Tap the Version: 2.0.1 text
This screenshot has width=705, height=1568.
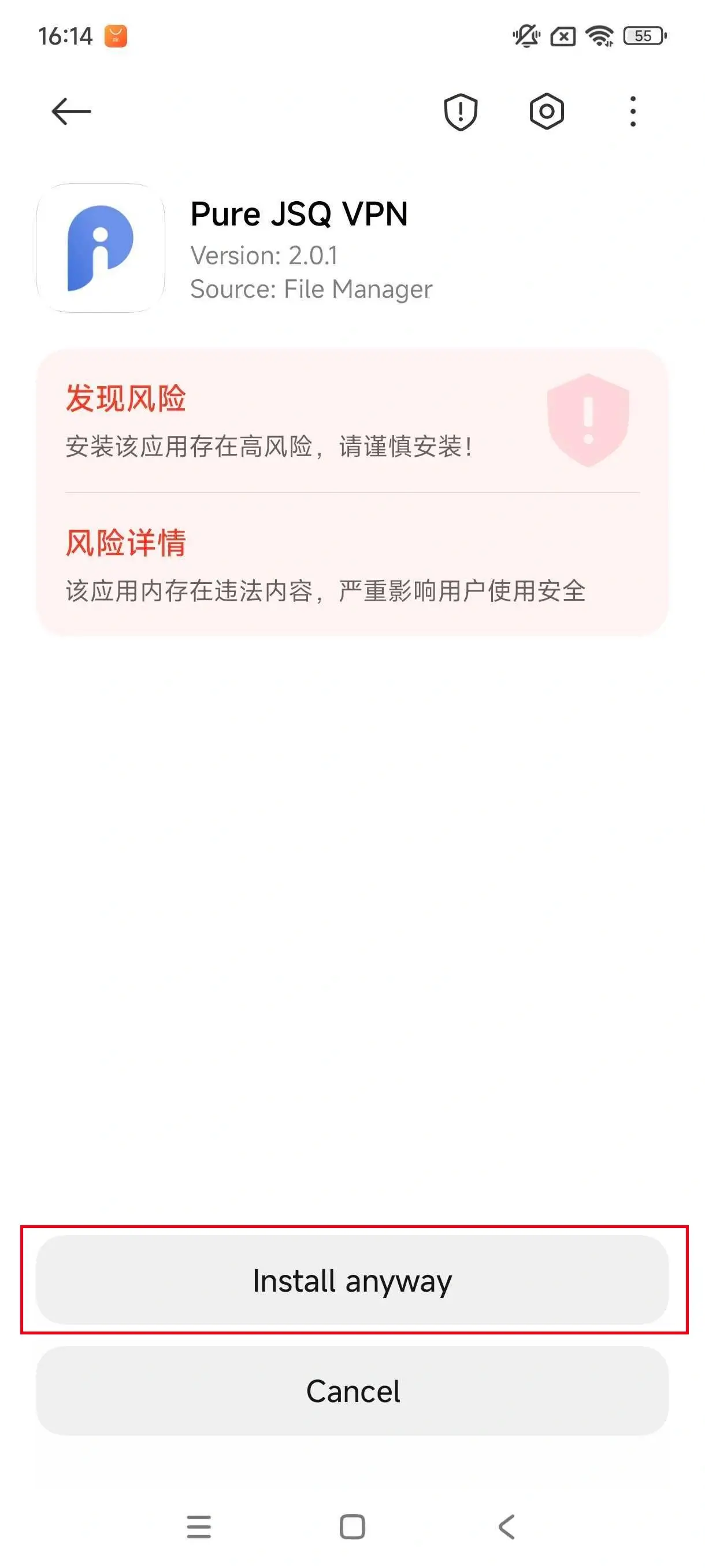(x=266, y=256)
